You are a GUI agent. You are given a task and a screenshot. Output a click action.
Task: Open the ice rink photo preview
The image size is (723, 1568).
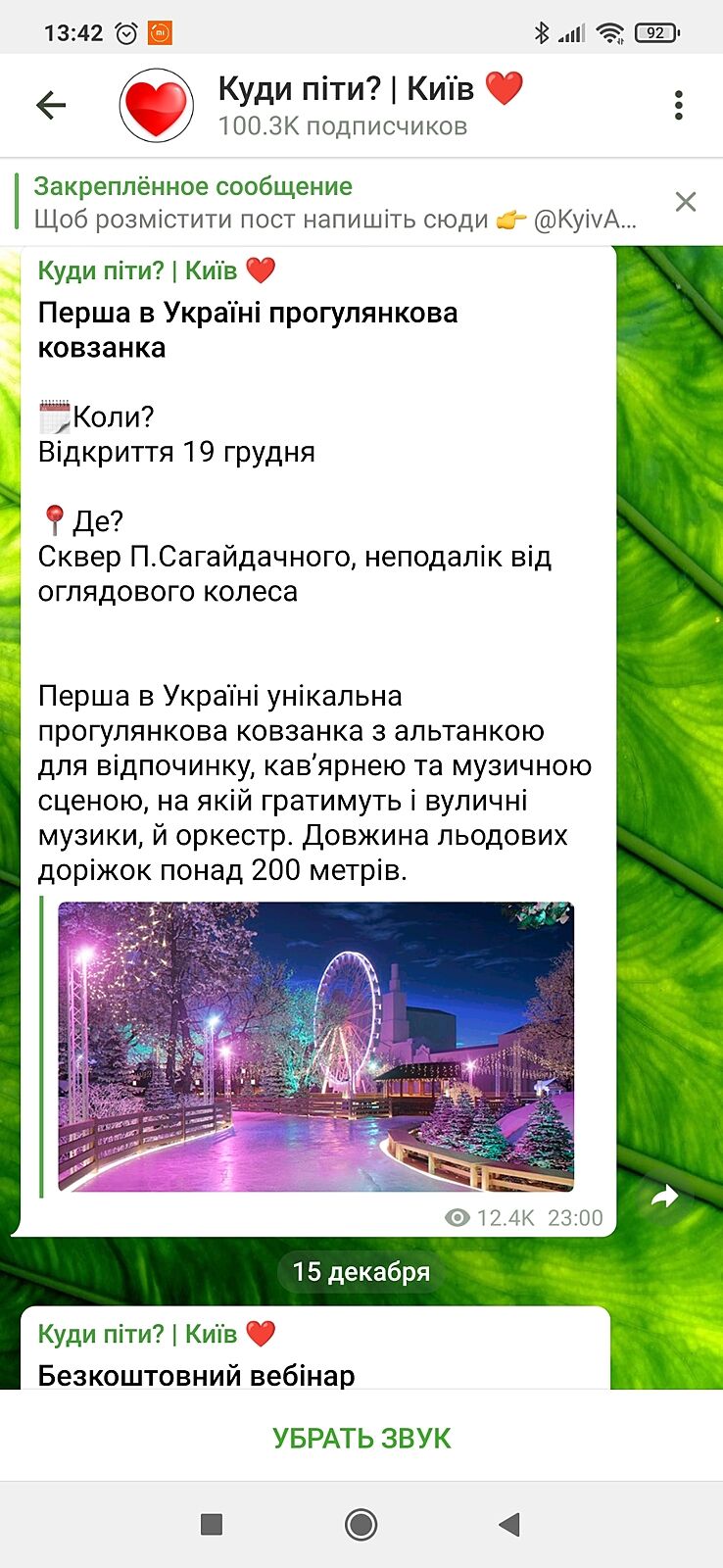point(315,1046)
